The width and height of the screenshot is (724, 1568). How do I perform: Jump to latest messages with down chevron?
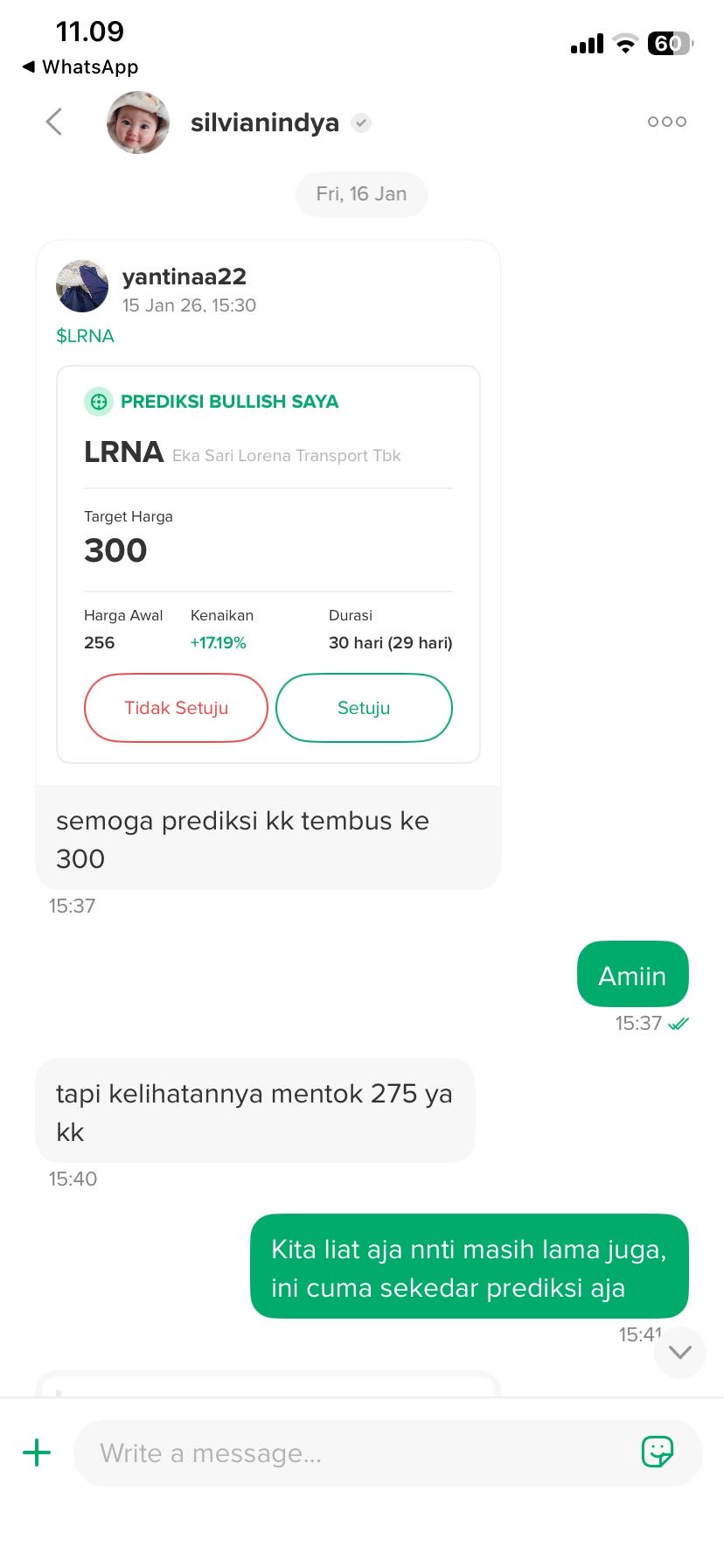679,1352
